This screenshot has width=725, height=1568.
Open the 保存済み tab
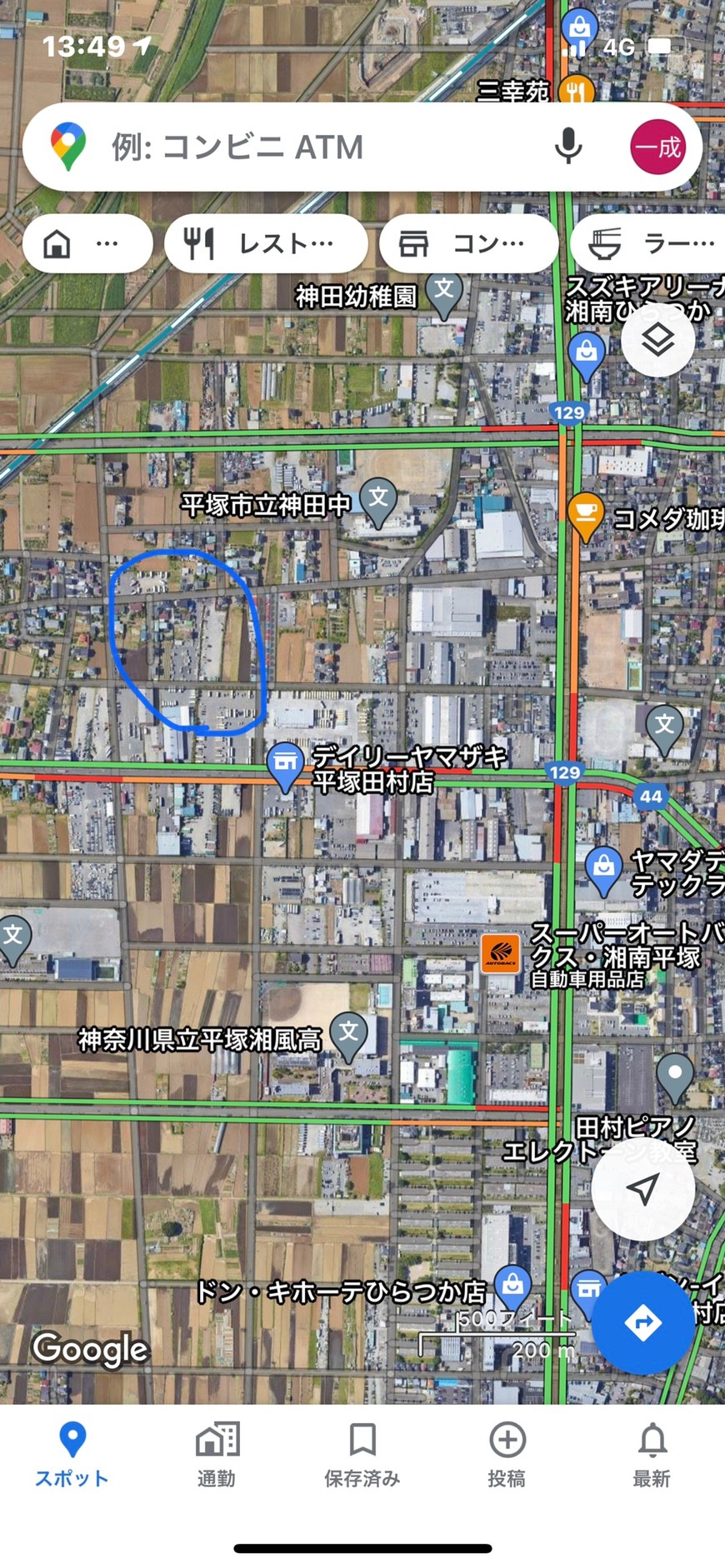pos(362,1455)
